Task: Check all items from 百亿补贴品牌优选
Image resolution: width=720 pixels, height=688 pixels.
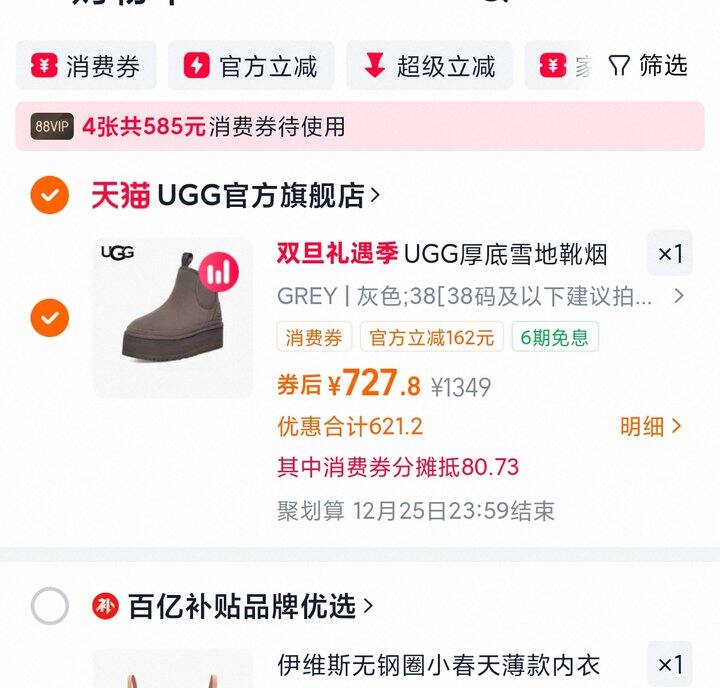Action: 49,606
